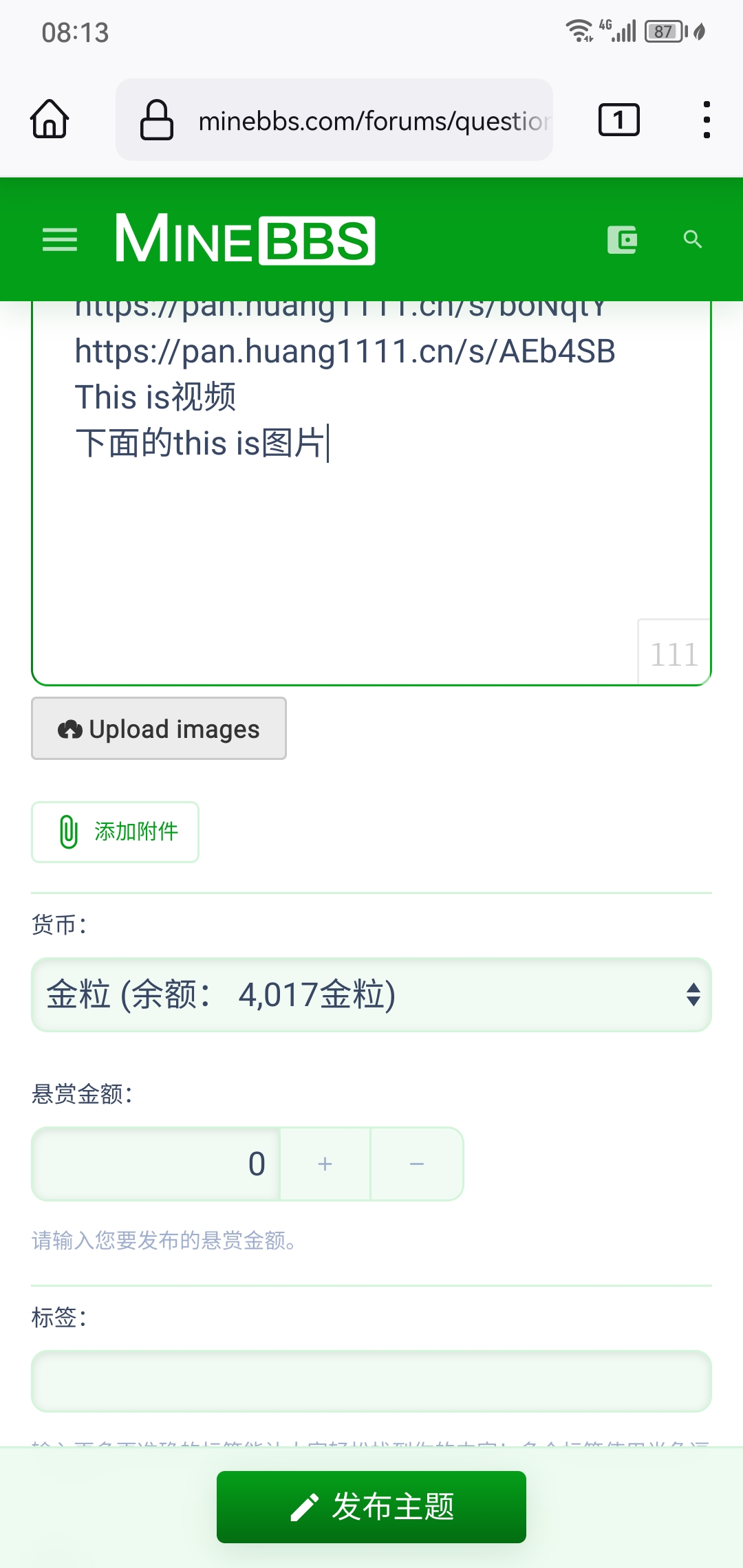Go to browser home page
The width and height of the screenshot is (743, 1568).
50,120
